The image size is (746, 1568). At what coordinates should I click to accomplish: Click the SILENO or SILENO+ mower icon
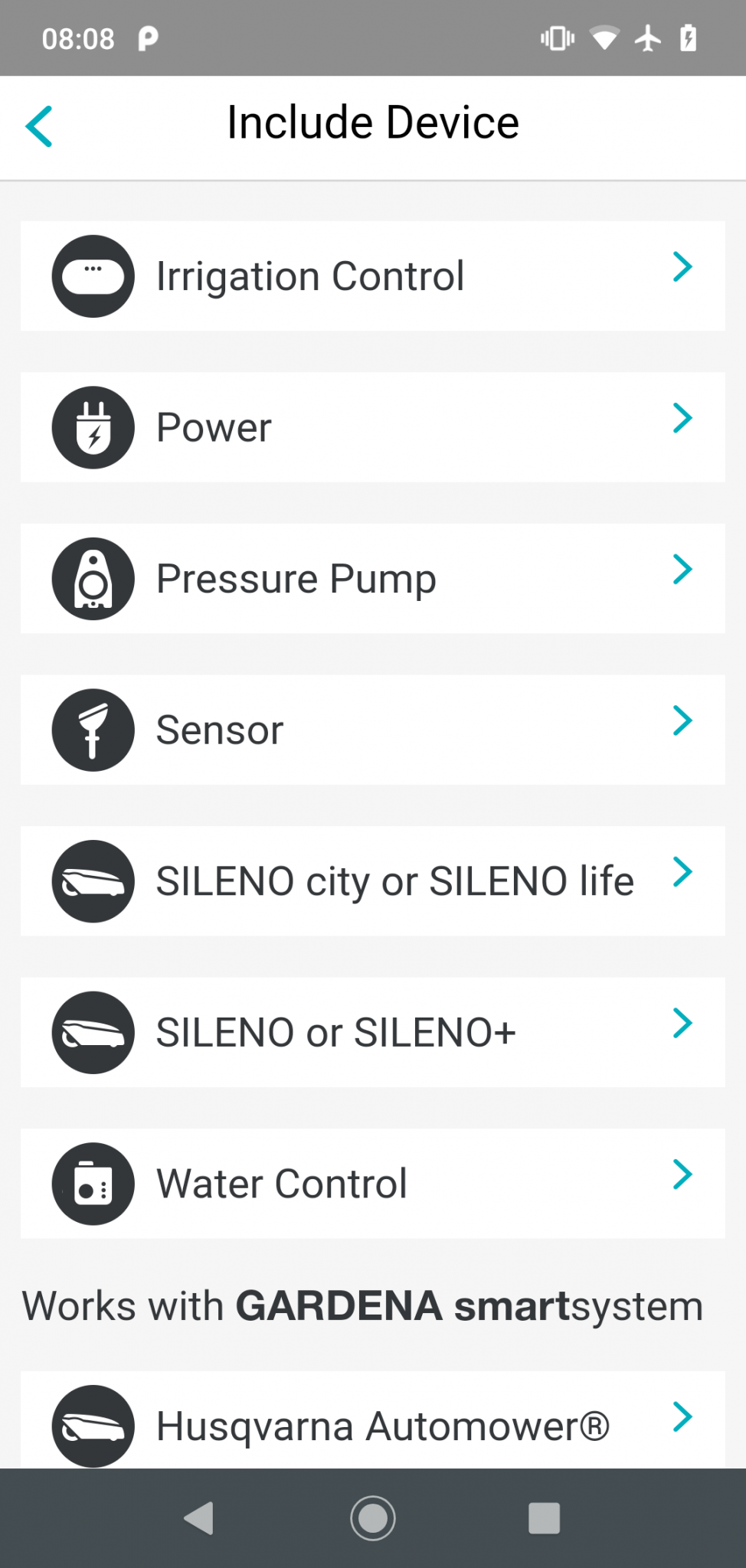[x=92, y=1031]
